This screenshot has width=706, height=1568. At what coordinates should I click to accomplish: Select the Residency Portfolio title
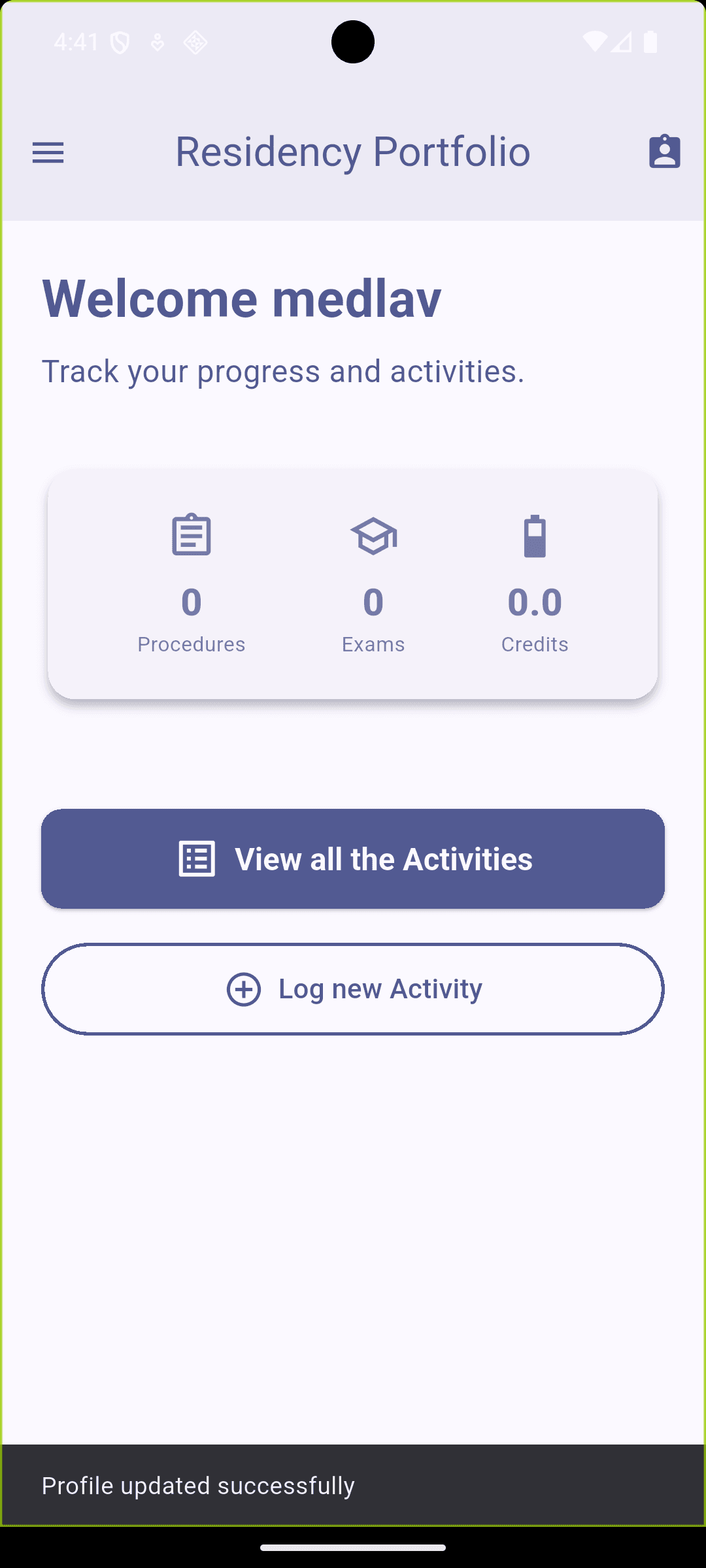[353, 151]
